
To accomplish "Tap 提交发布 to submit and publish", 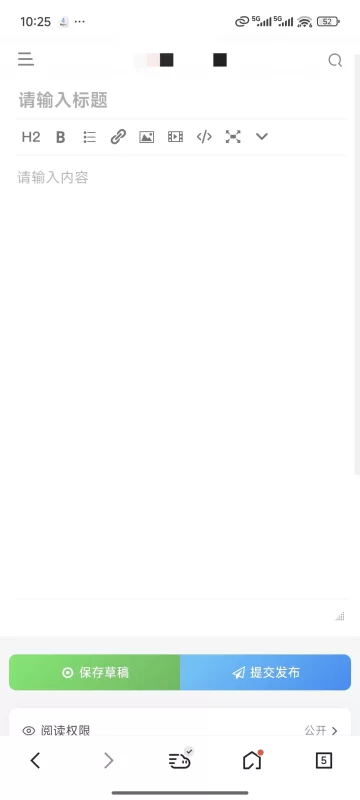I will tap(266, 672).
